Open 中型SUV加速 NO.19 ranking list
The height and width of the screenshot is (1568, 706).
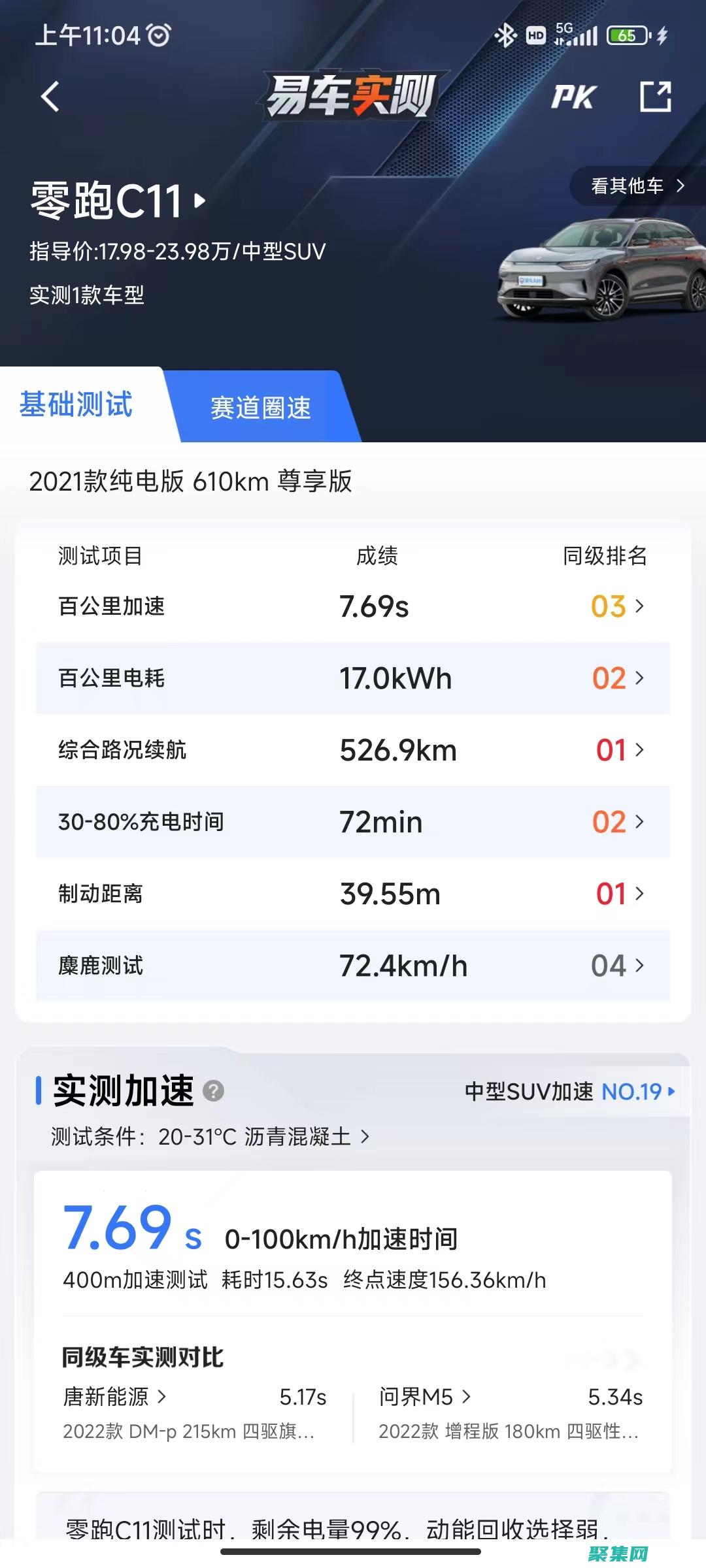[x=570, y=1092]
